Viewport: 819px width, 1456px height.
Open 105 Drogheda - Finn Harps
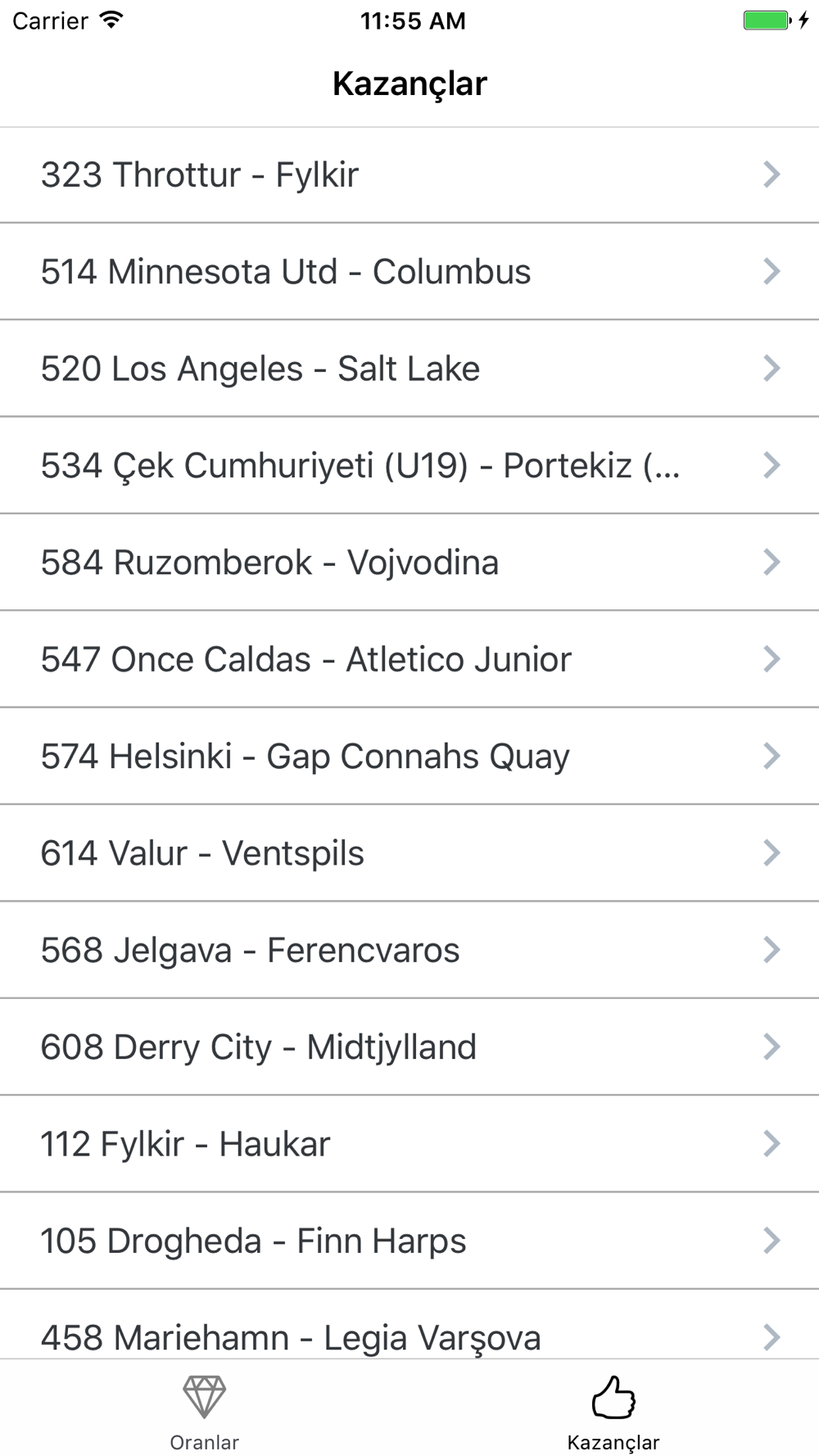pyautogui.click(x=409, y=1241)
